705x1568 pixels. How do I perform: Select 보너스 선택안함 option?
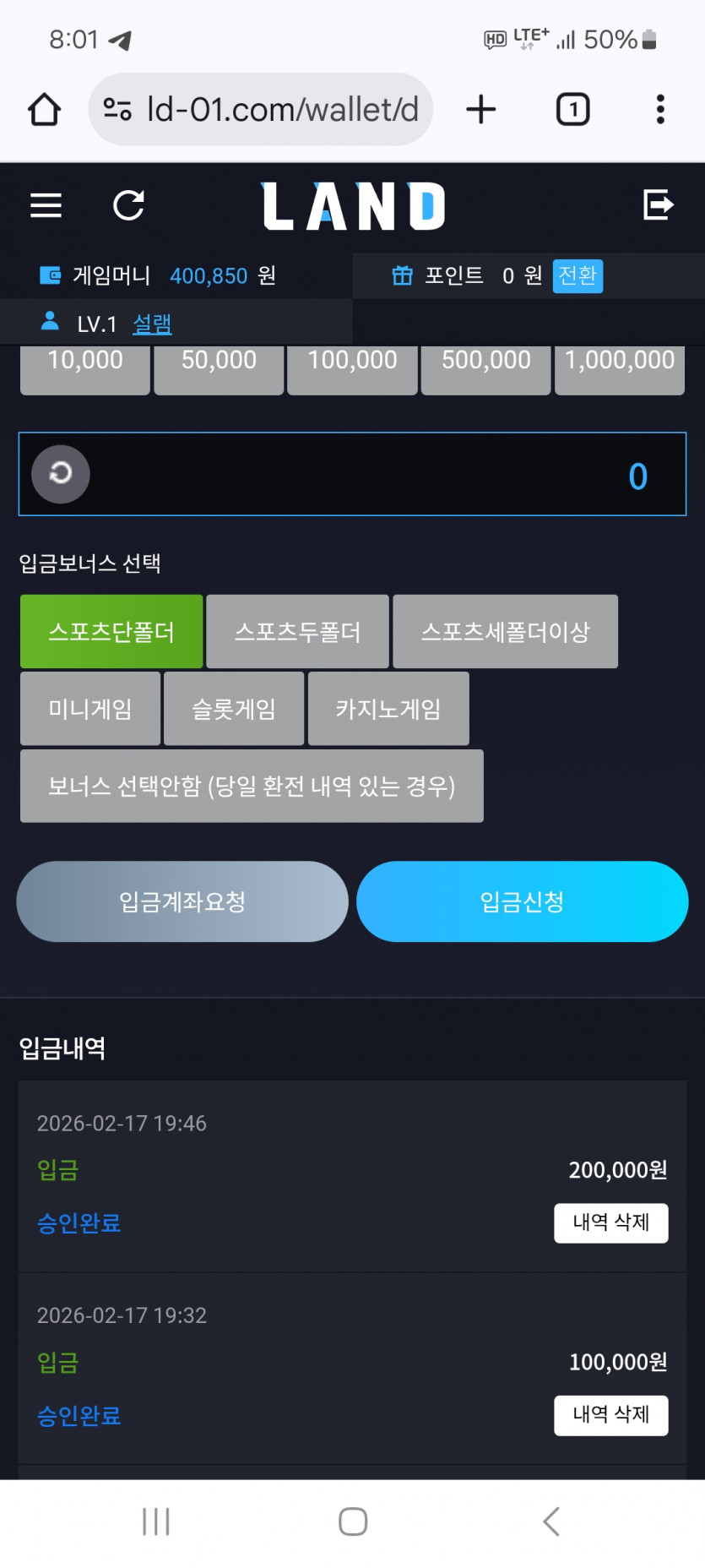252,786
